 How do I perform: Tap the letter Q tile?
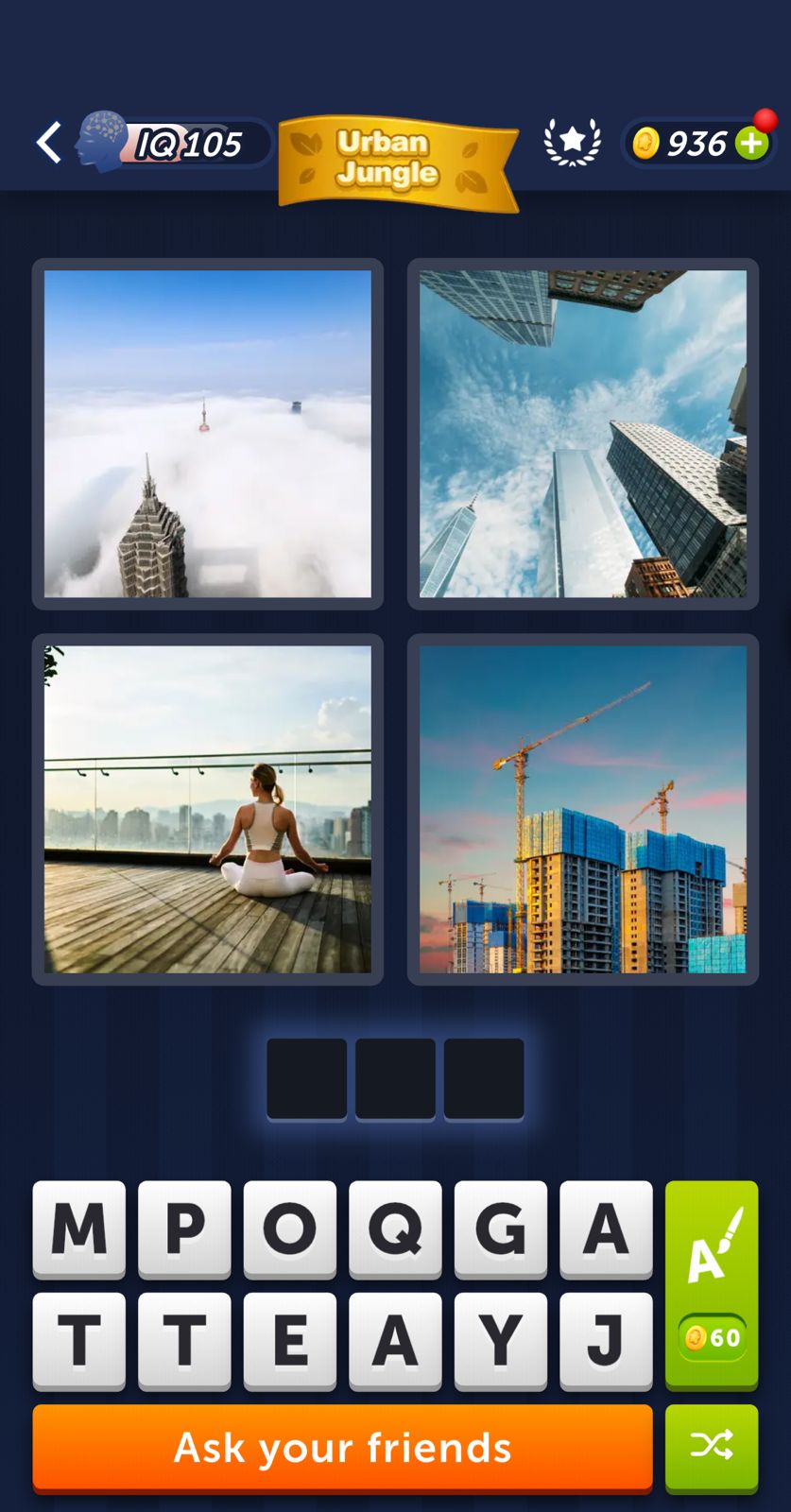[x=395, y=1229]
